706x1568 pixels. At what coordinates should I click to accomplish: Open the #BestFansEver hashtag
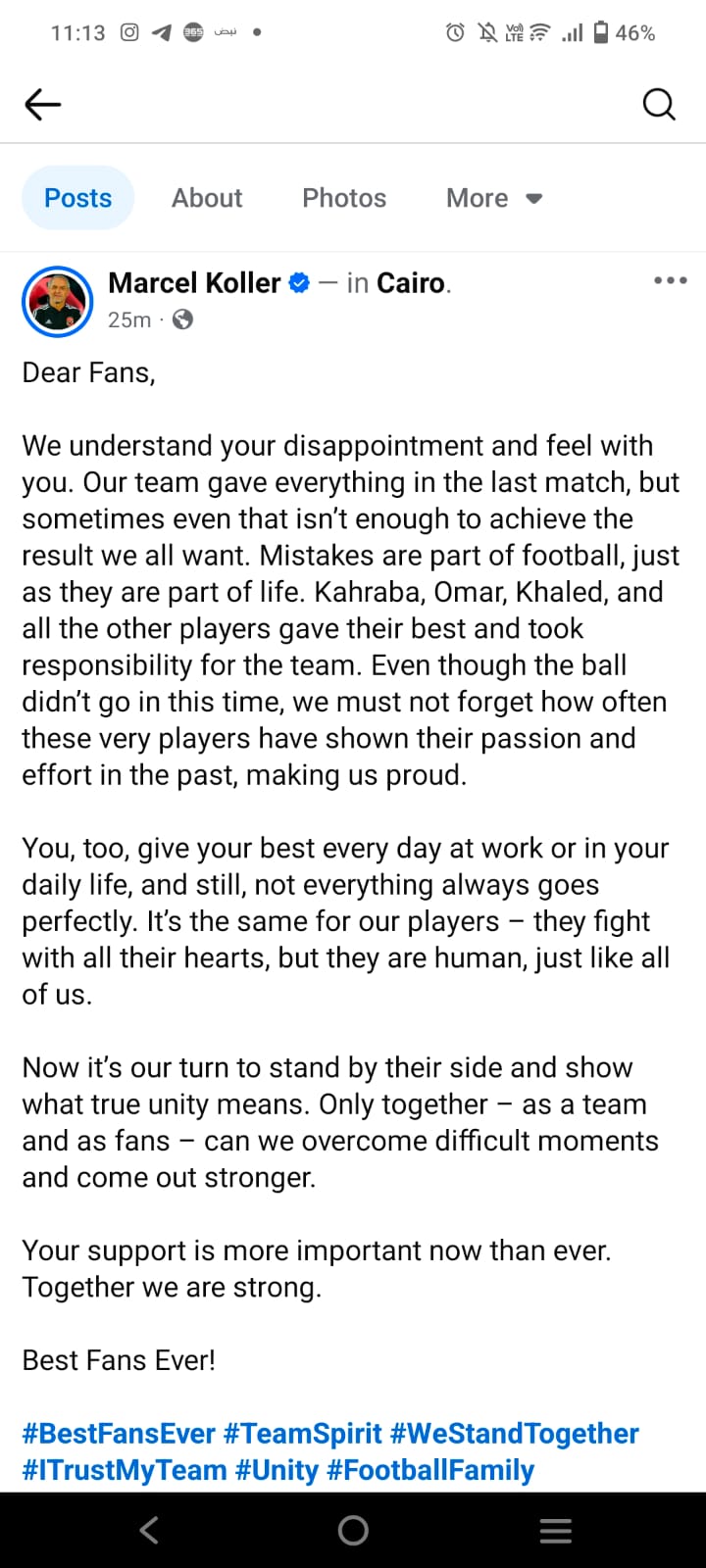pos(119,1434)
